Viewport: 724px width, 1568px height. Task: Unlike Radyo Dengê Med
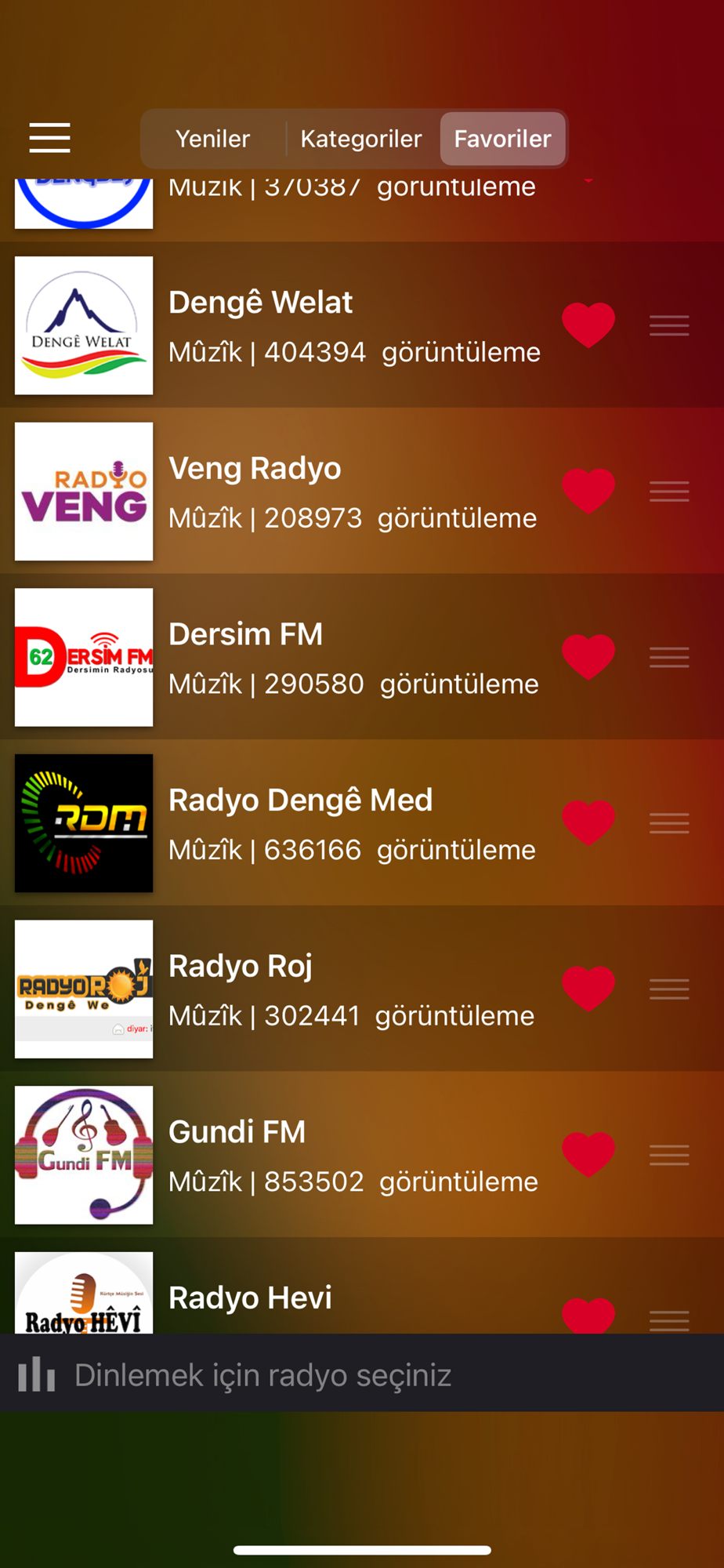pyautogui.click(x=588, y=822)
